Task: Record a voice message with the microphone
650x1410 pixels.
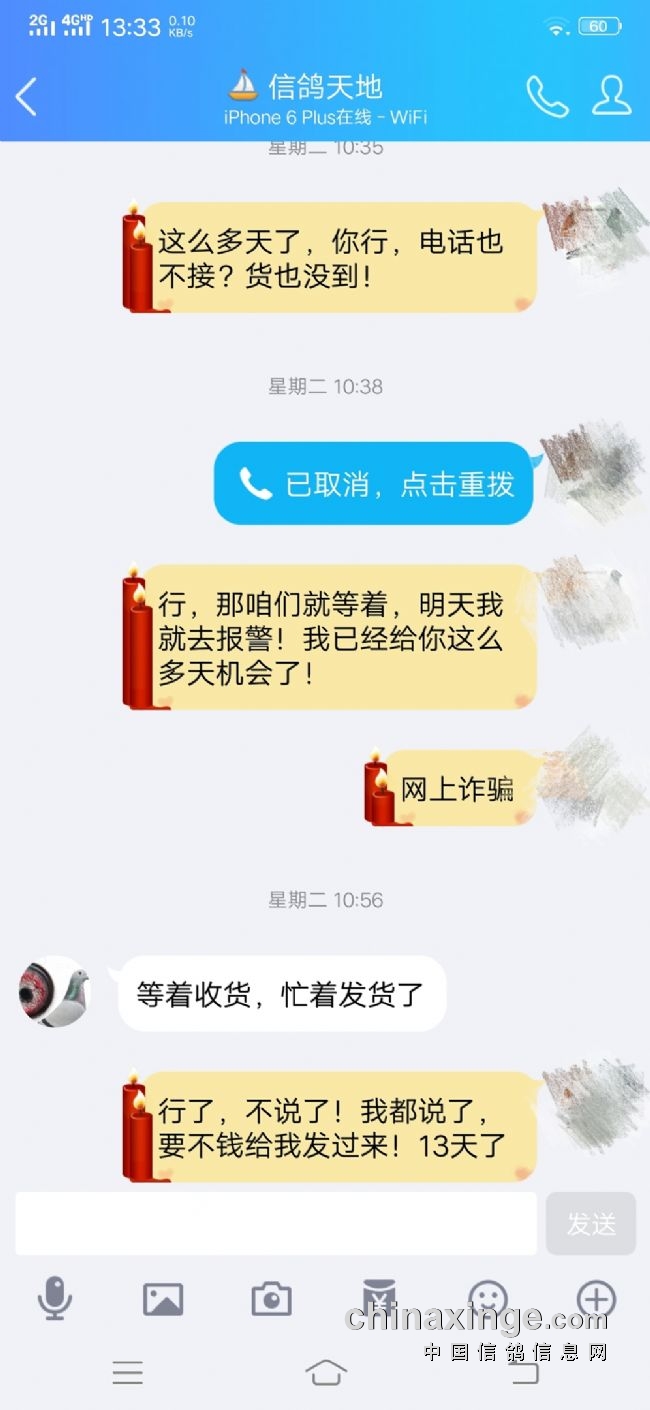Action: (x=54, y=1299)
